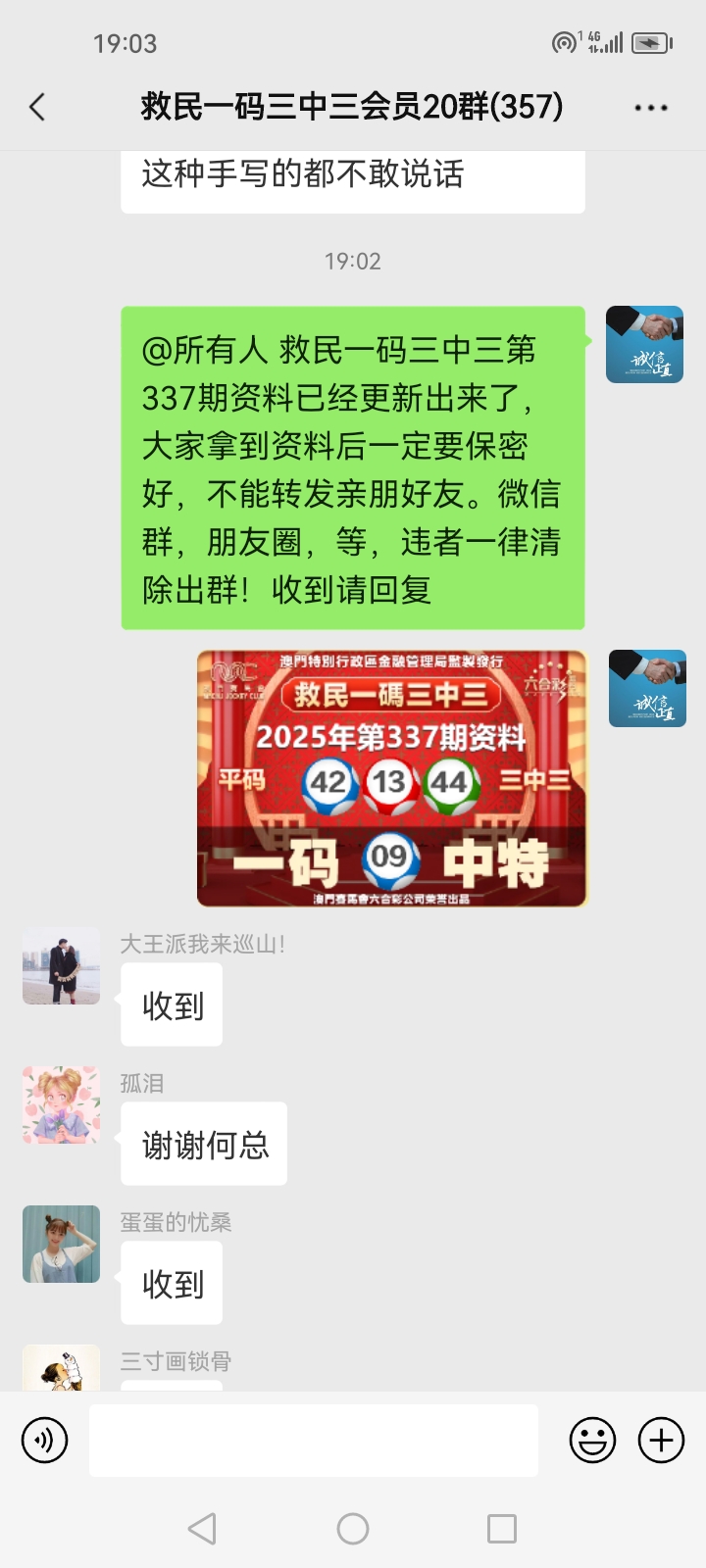Image resolution: width=706 pixels, height=1568 pixels.
Task: Open the system recent apps button
Action: pyautogui.click(x=501, y=1529)
